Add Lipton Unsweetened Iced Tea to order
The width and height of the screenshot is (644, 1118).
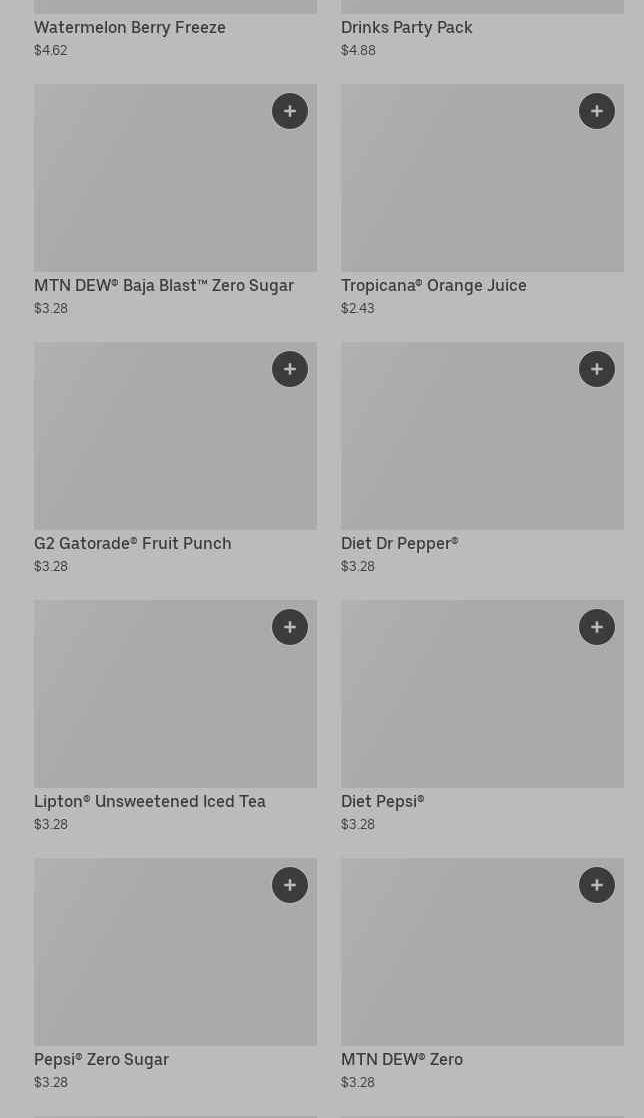[x=290, y=627]
